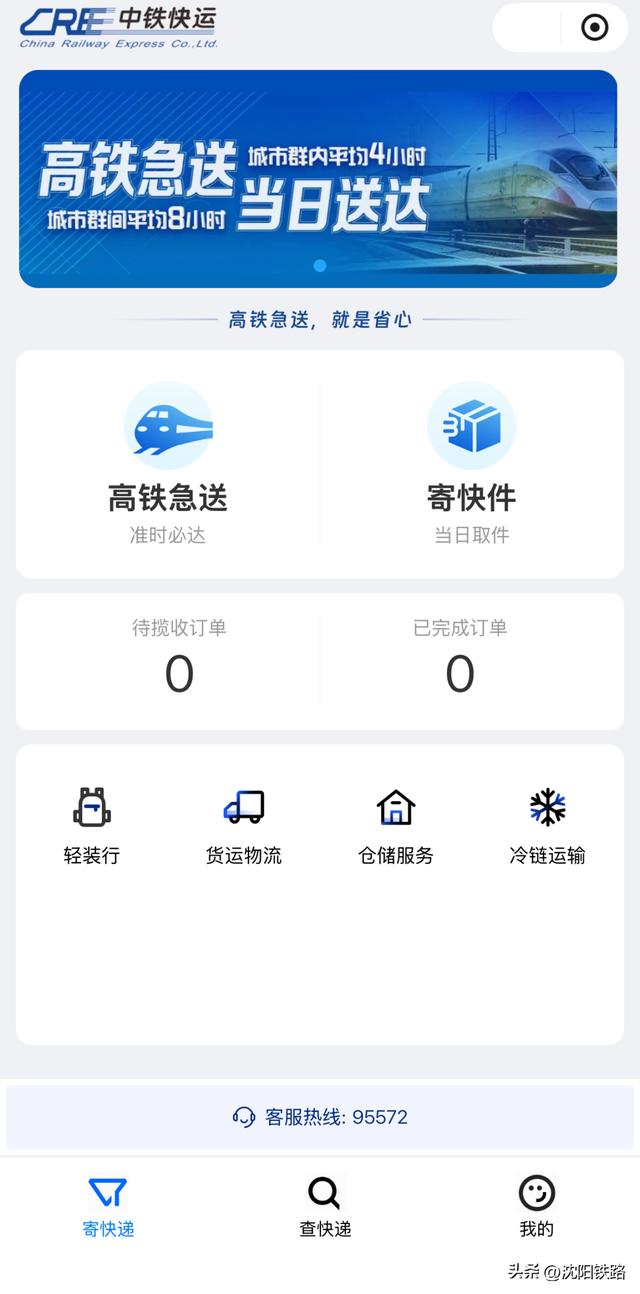Switch to the 查快递 tab

click(x=325, y=1207)
